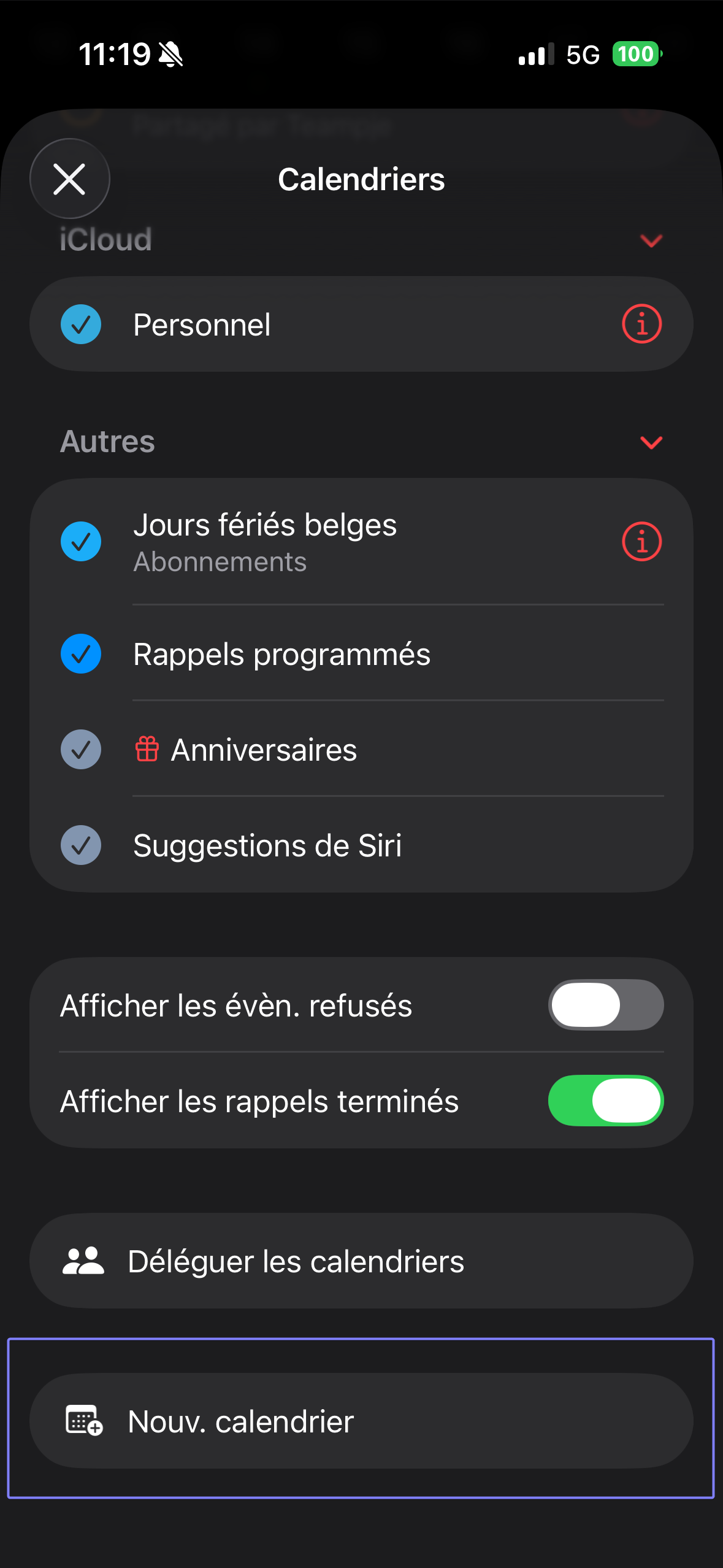Open info for Personnel calendar

tap(641, 324)
